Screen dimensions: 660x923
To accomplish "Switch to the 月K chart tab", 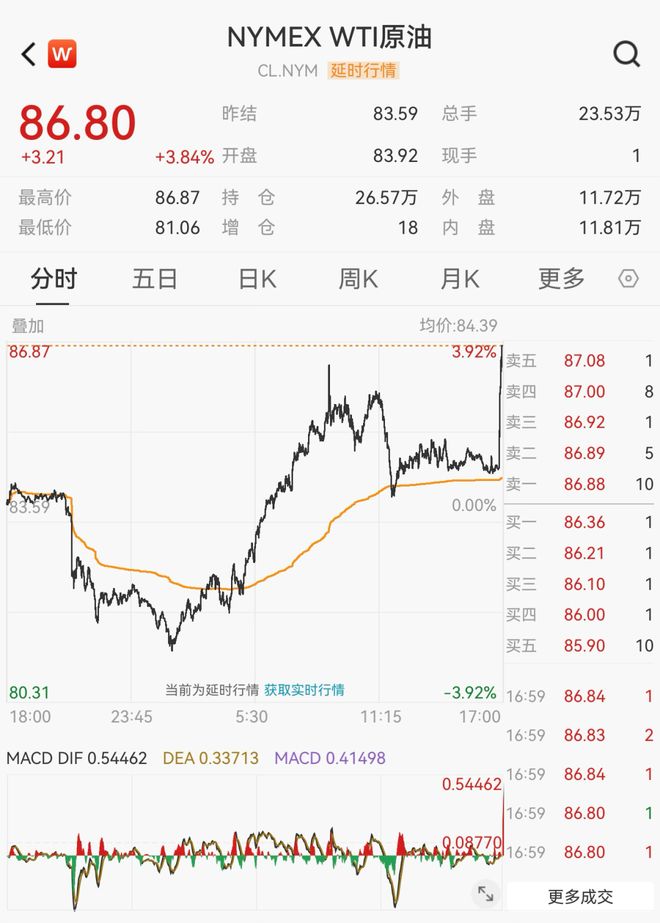I will (x=460, y=278).
